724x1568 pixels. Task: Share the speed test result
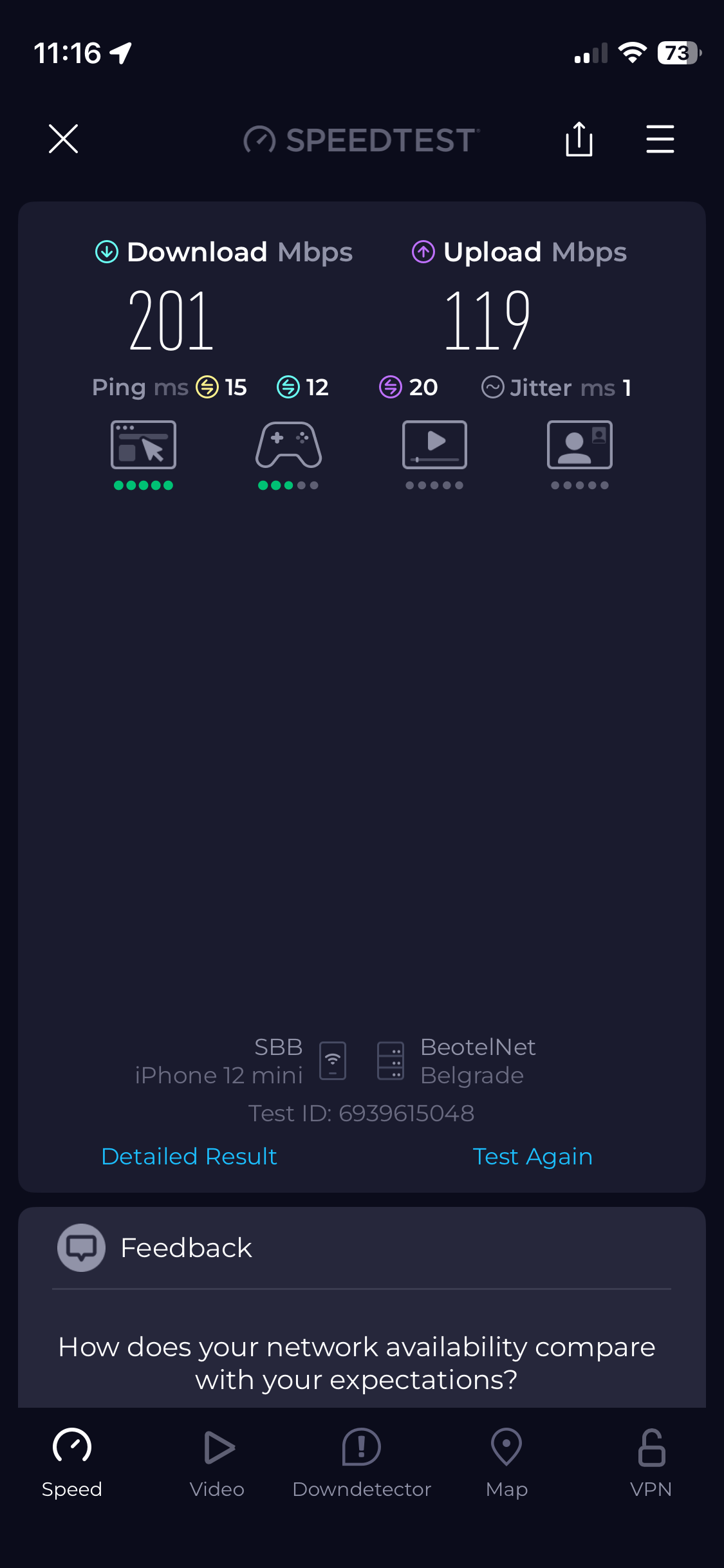[x=579, y=139]
